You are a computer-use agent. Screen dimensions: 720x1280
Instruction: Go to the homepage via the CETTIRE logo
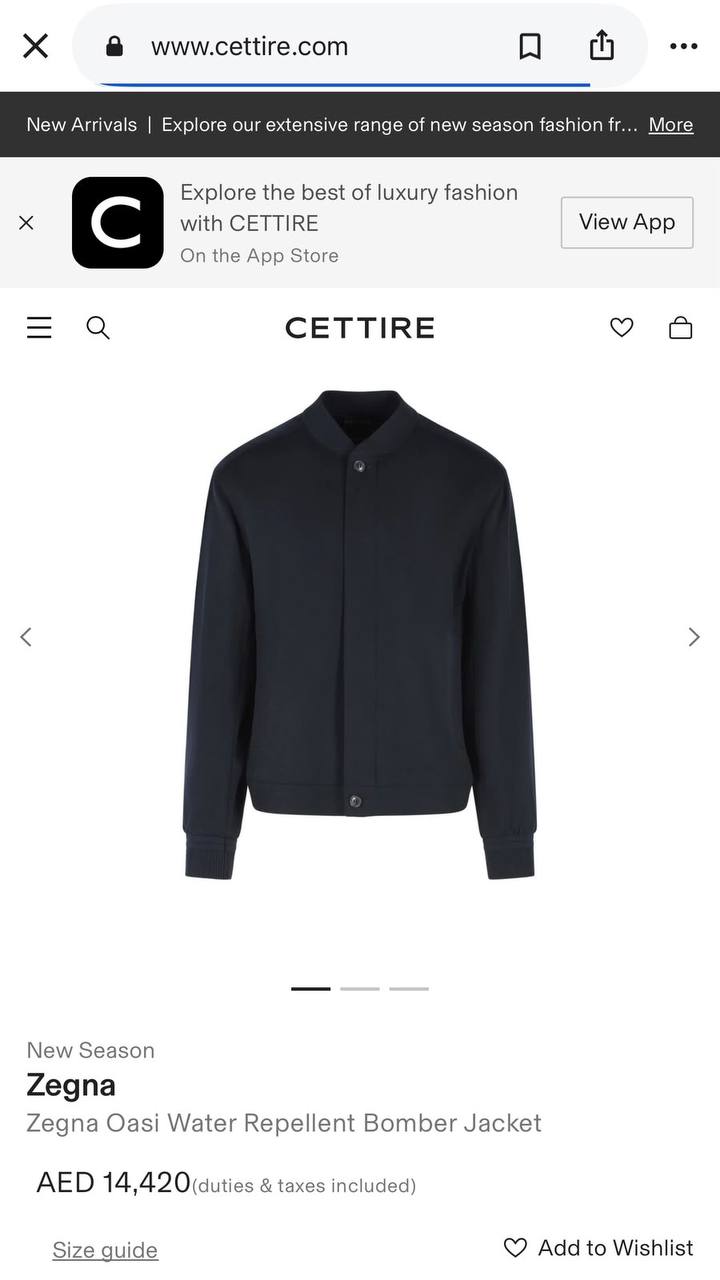click(360, 328)
